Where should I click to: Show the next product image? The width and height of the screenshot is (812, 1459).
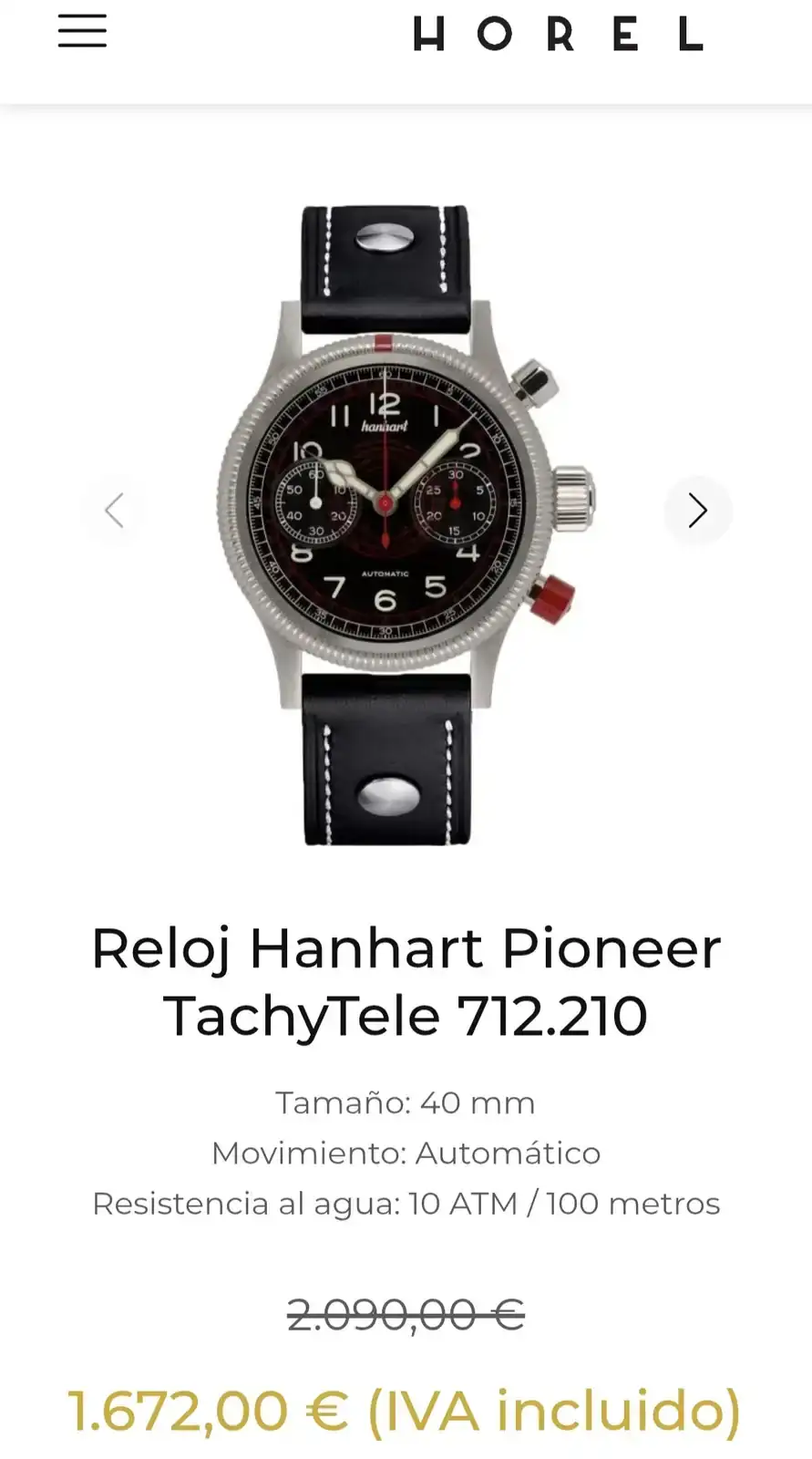pos(697,511)
